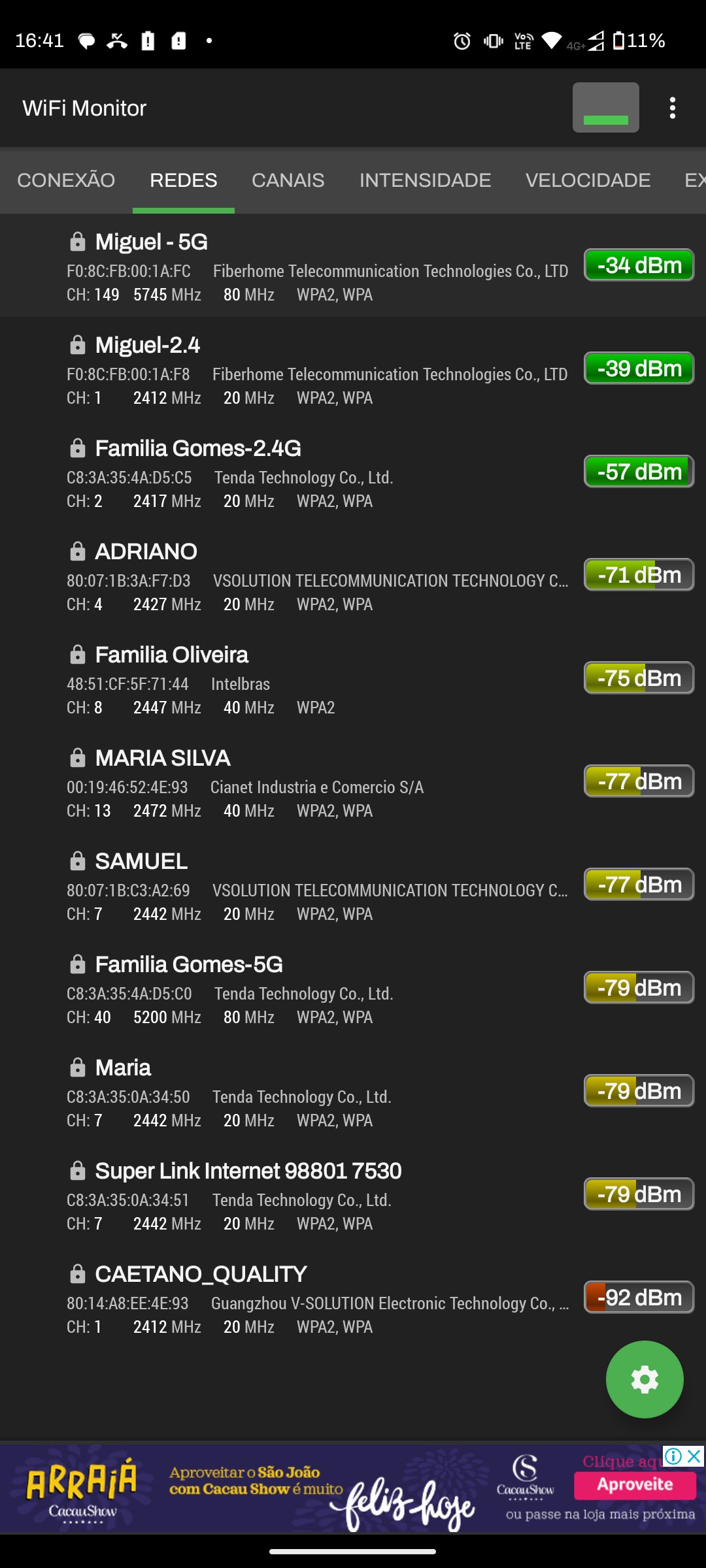Open the SAMUEL network row
Image resolution: width=706 pixels, height=1568 pixels.
(314, 886)
